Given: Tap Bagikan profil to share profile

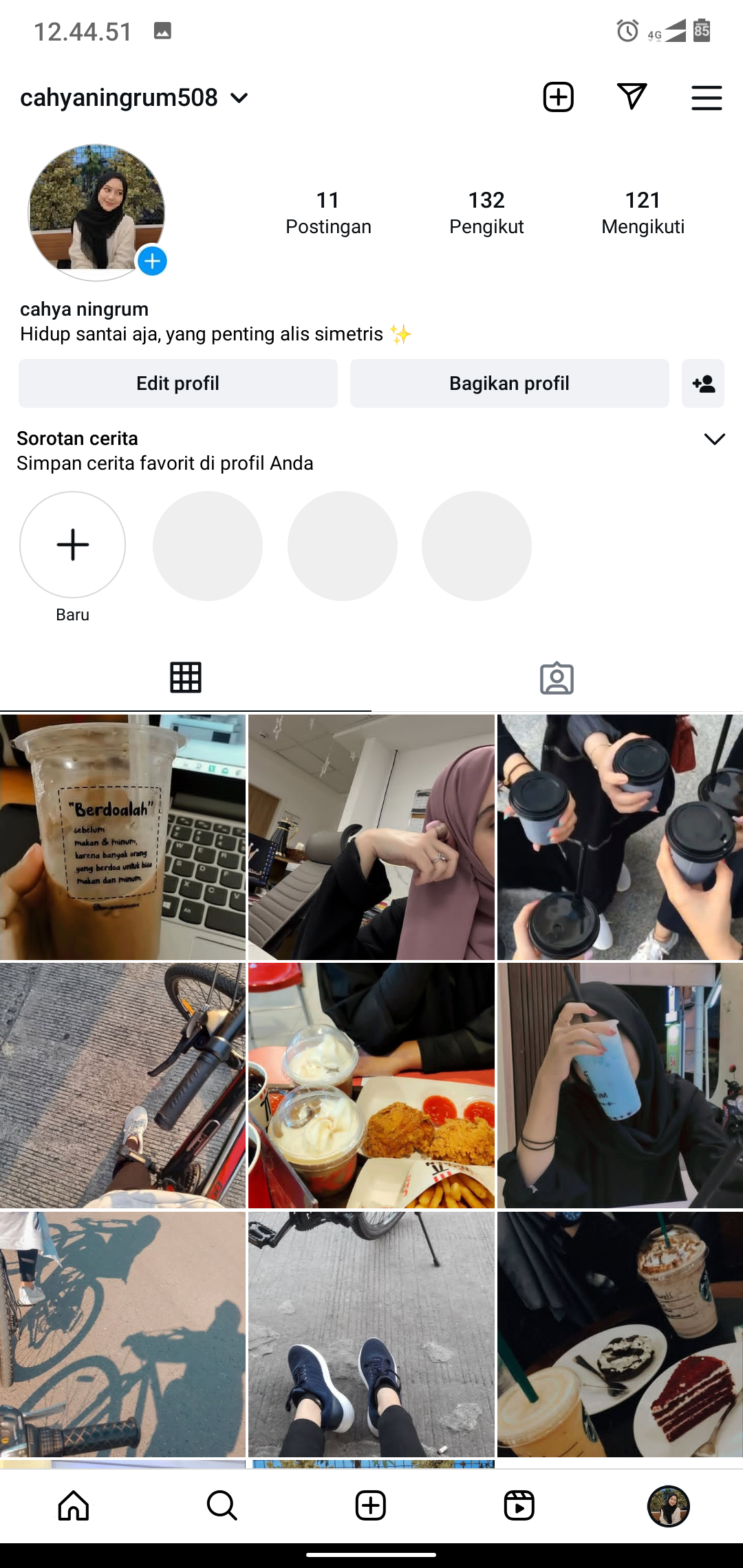Looking at the screenshot, I should click(509, 383).
